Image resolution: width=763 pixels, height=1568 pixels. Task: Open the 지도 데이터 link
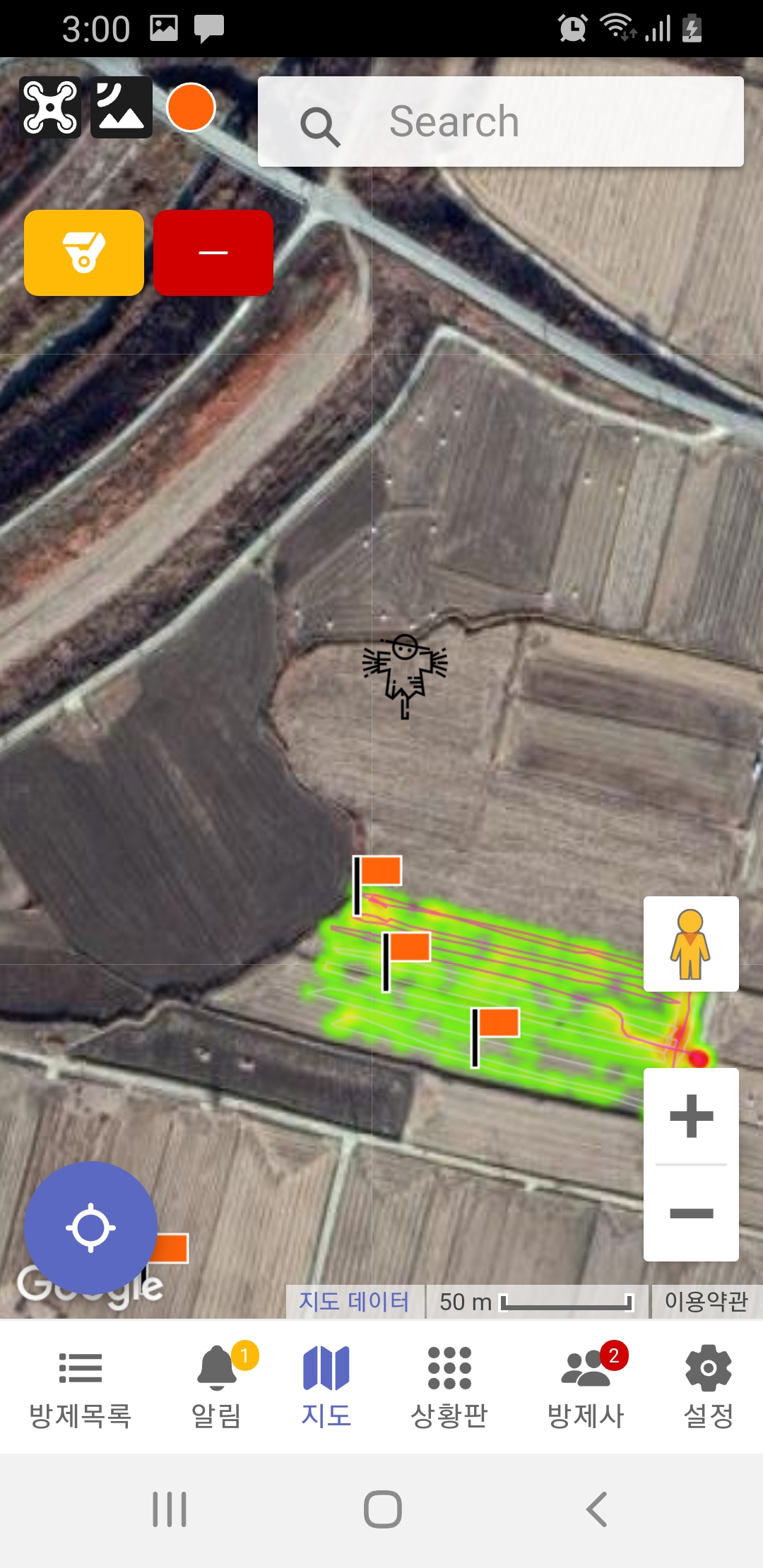355,1301
